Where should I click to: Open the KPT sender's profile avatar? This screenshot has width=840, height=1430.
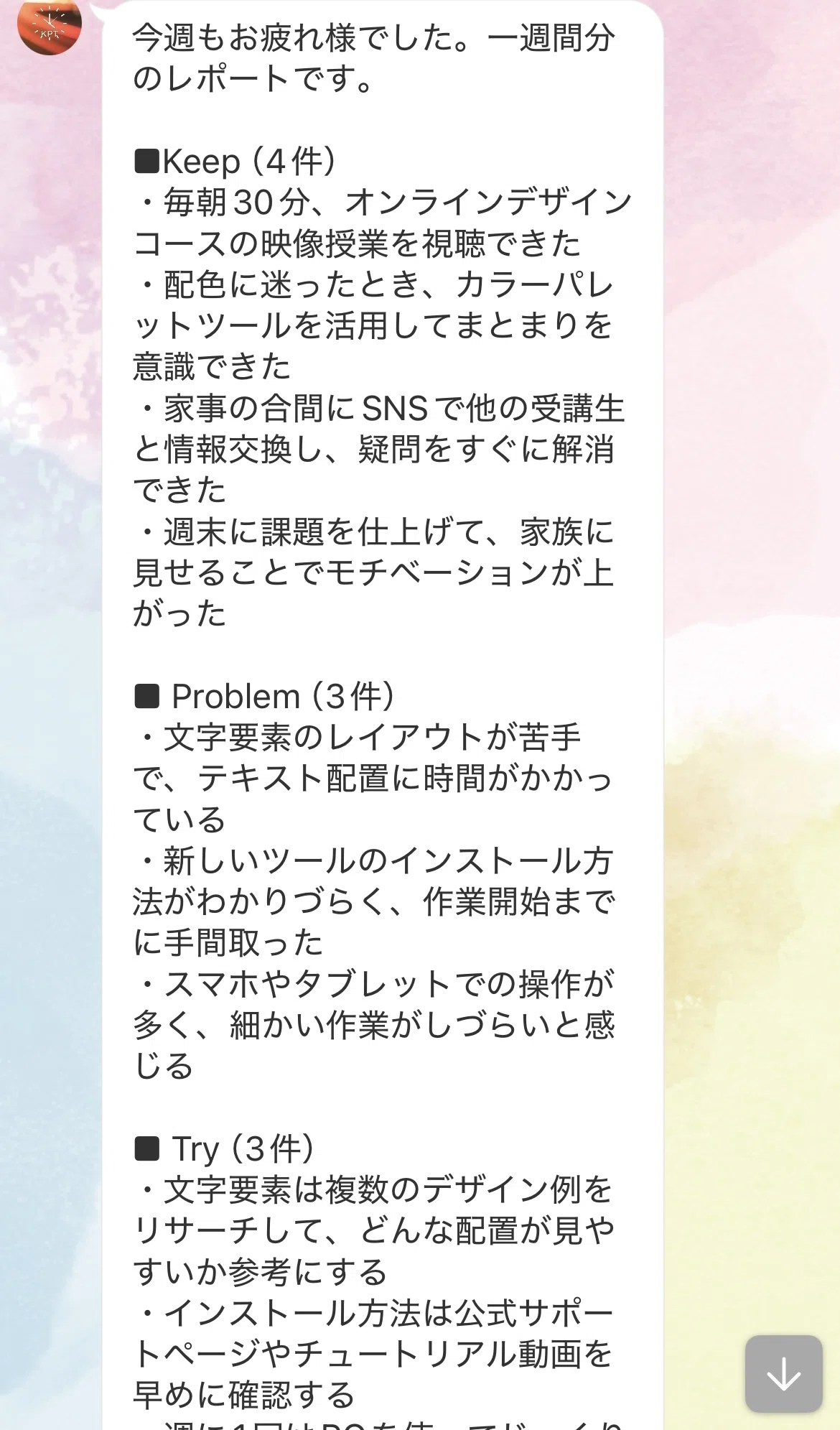[49, 25]
